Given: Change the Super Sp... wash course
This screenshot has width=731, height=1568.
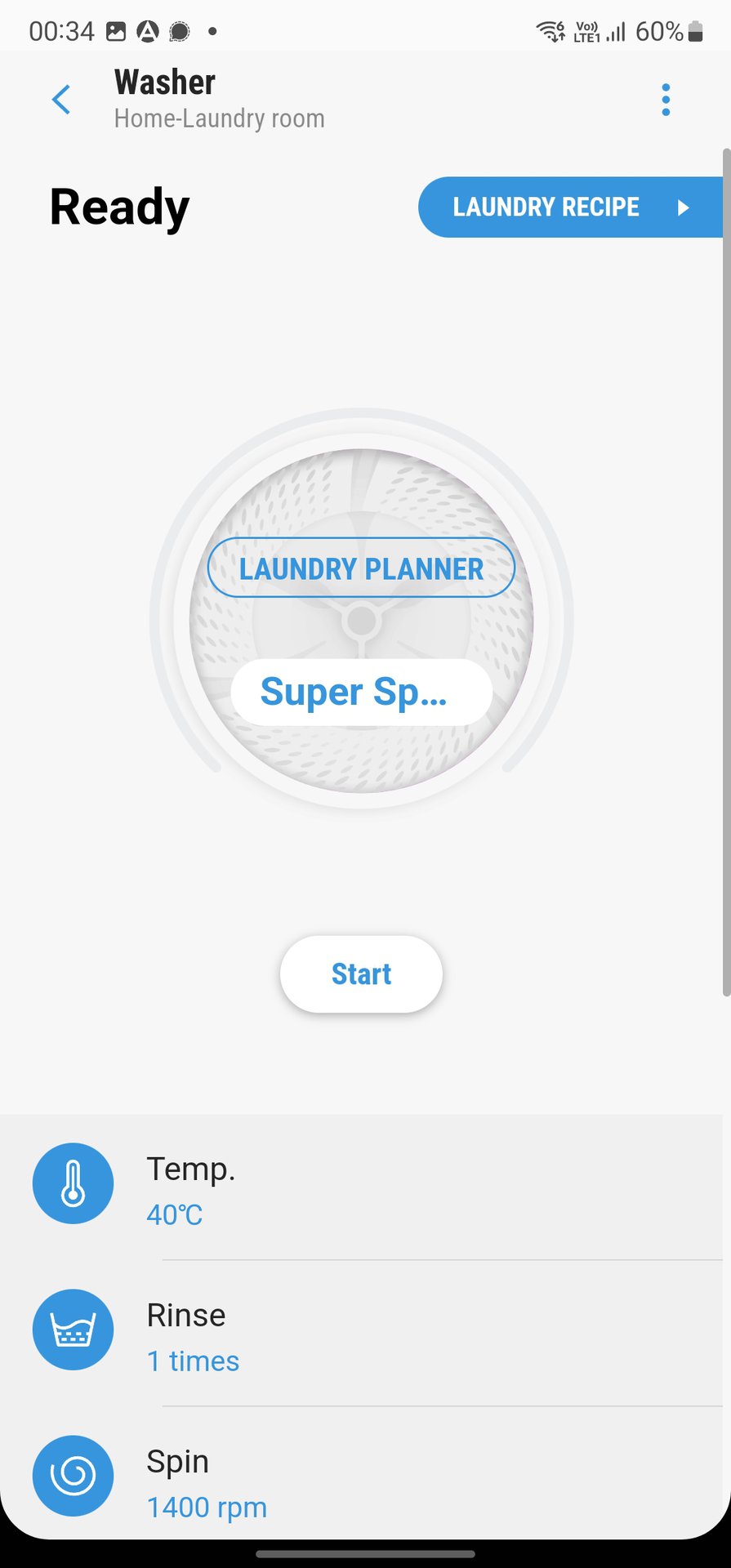Looking at the screenshot, I should point(361,693).
